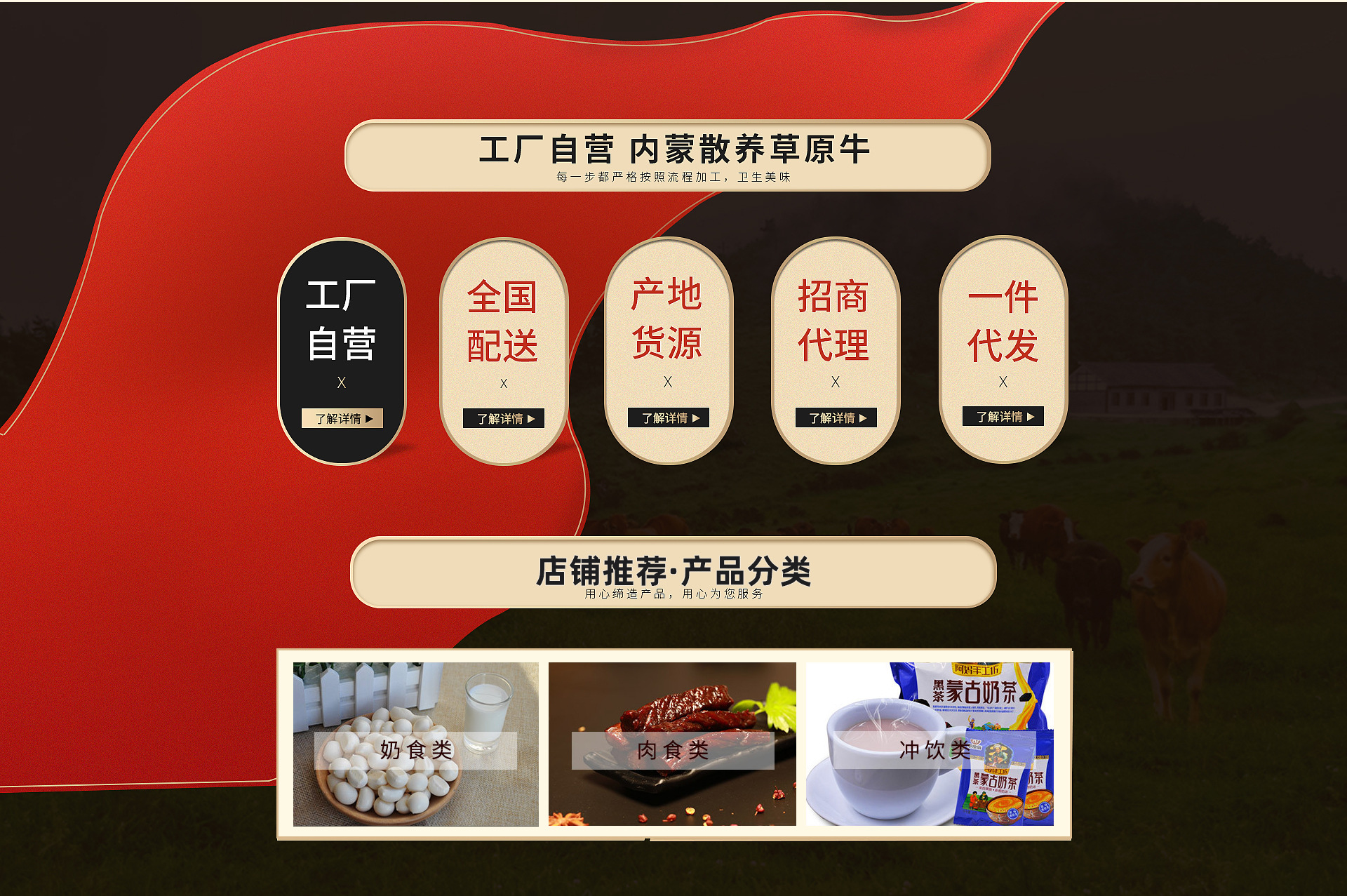Select 了解详情 under 招商代理

click(836, 417)
